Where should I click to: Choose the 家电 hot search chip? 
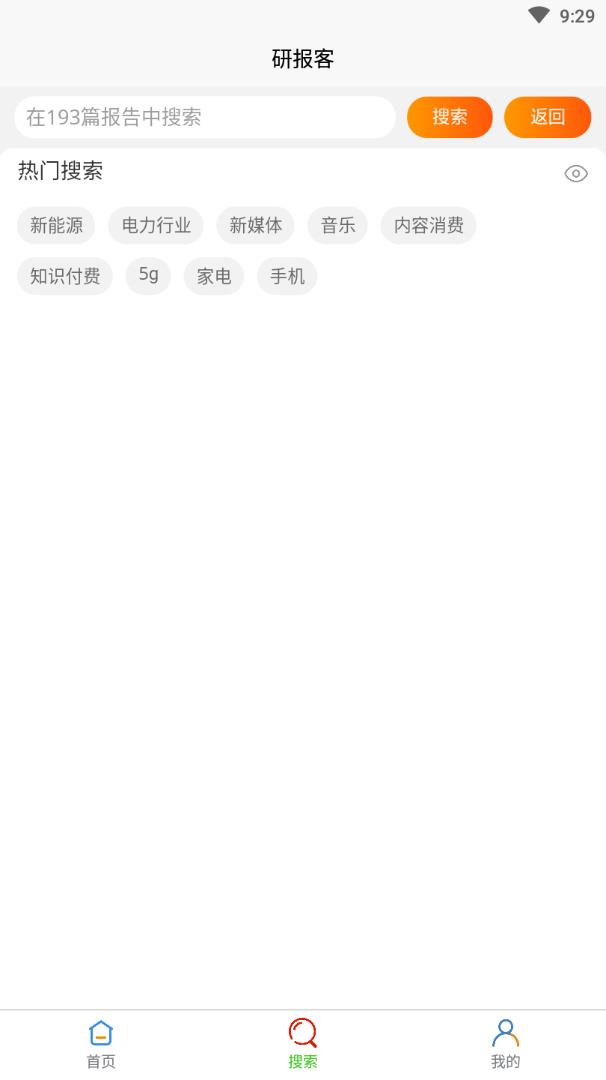pos(214,276)
